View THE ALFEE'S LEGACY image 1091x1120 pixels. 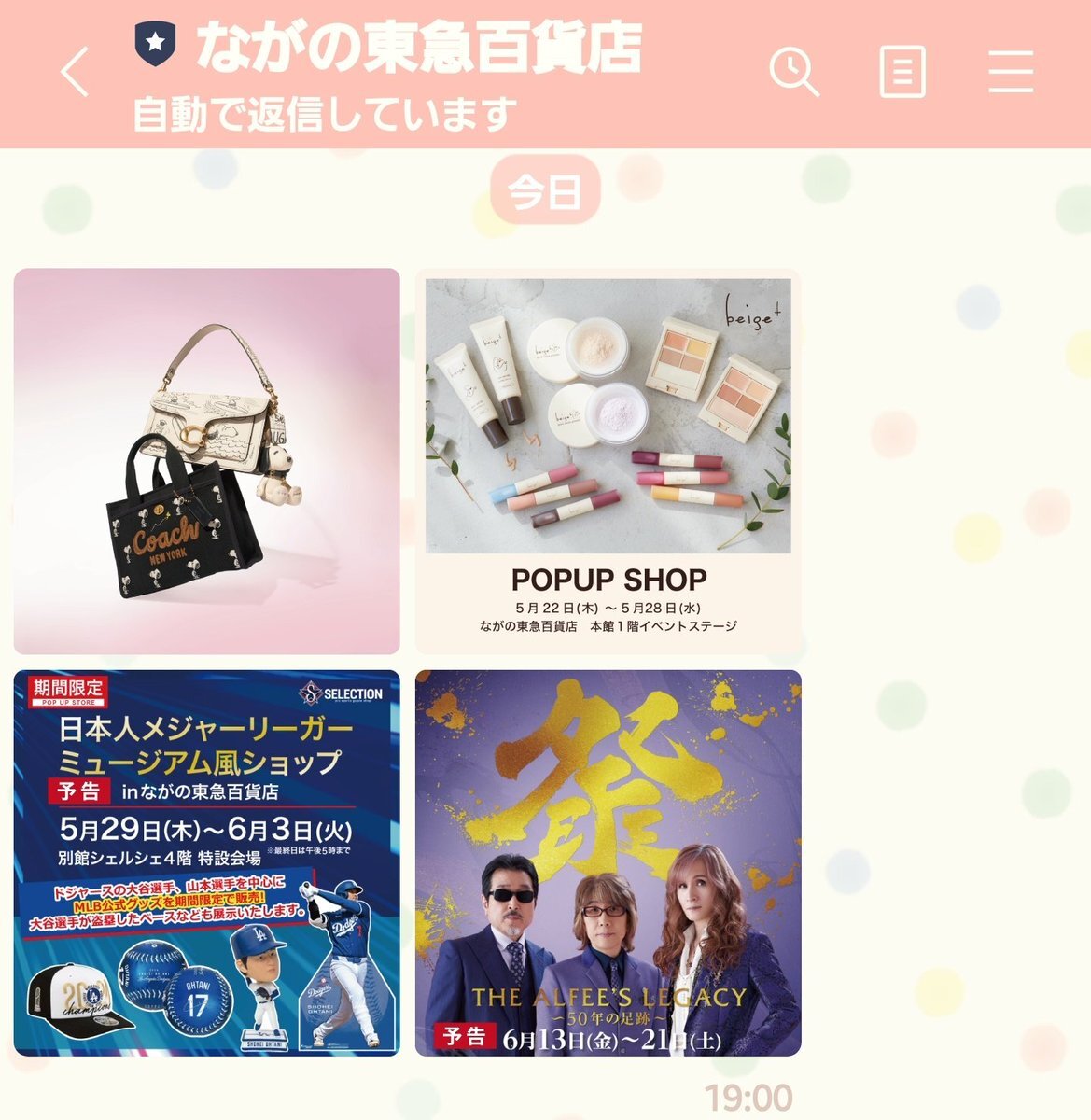pos(608,862)
